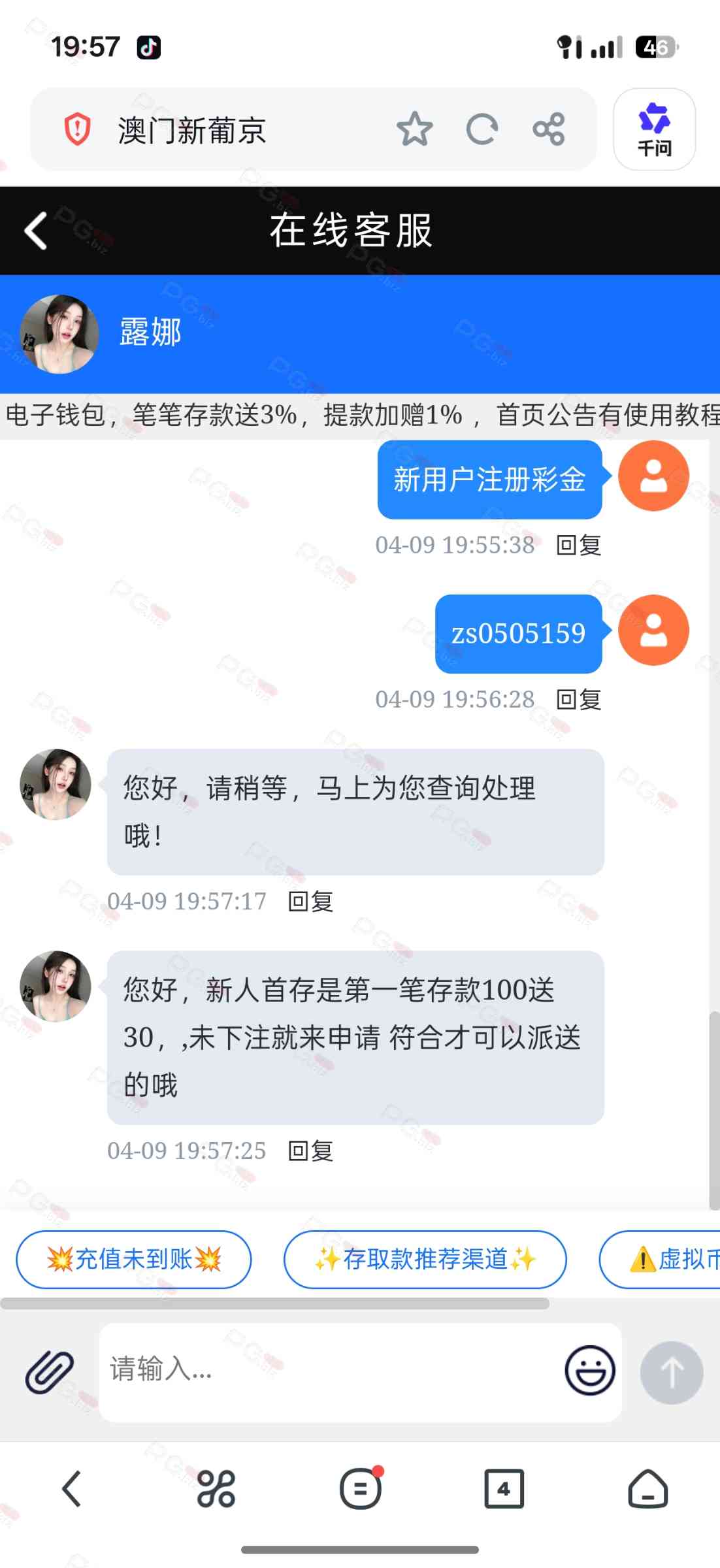Open the browser menu with the red dot
This screenshot has height=1568, width=720.
click(x=360, y=1489)
